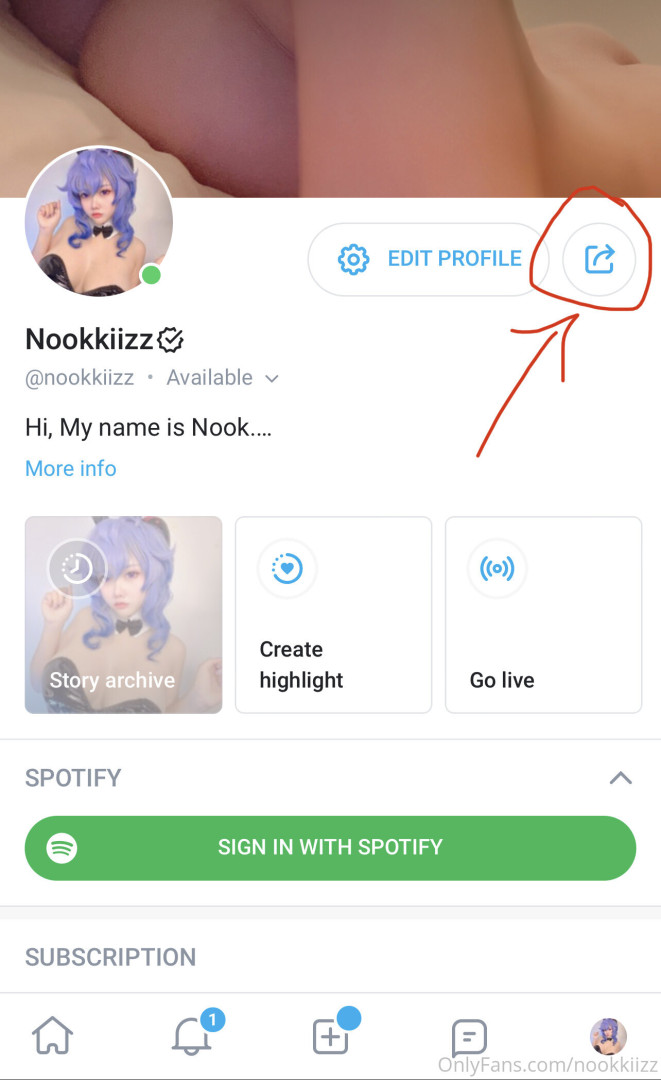
Task: Sign in with Spotify
Action: click(330, 848)
